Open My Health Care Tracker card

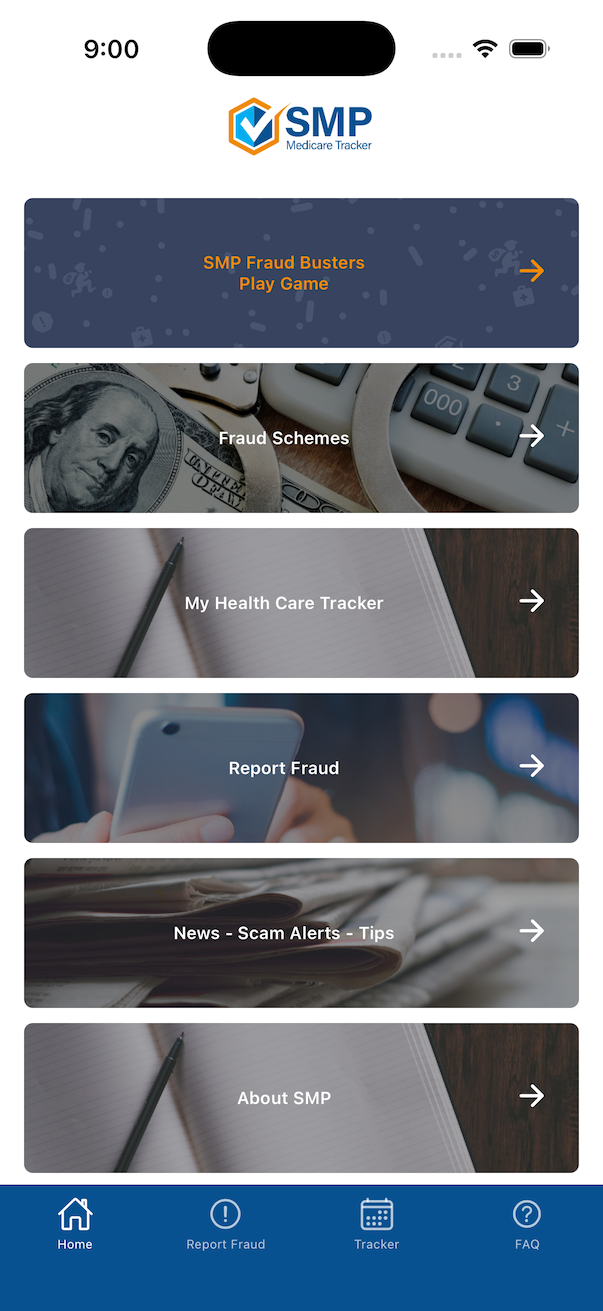pos(301,603)
